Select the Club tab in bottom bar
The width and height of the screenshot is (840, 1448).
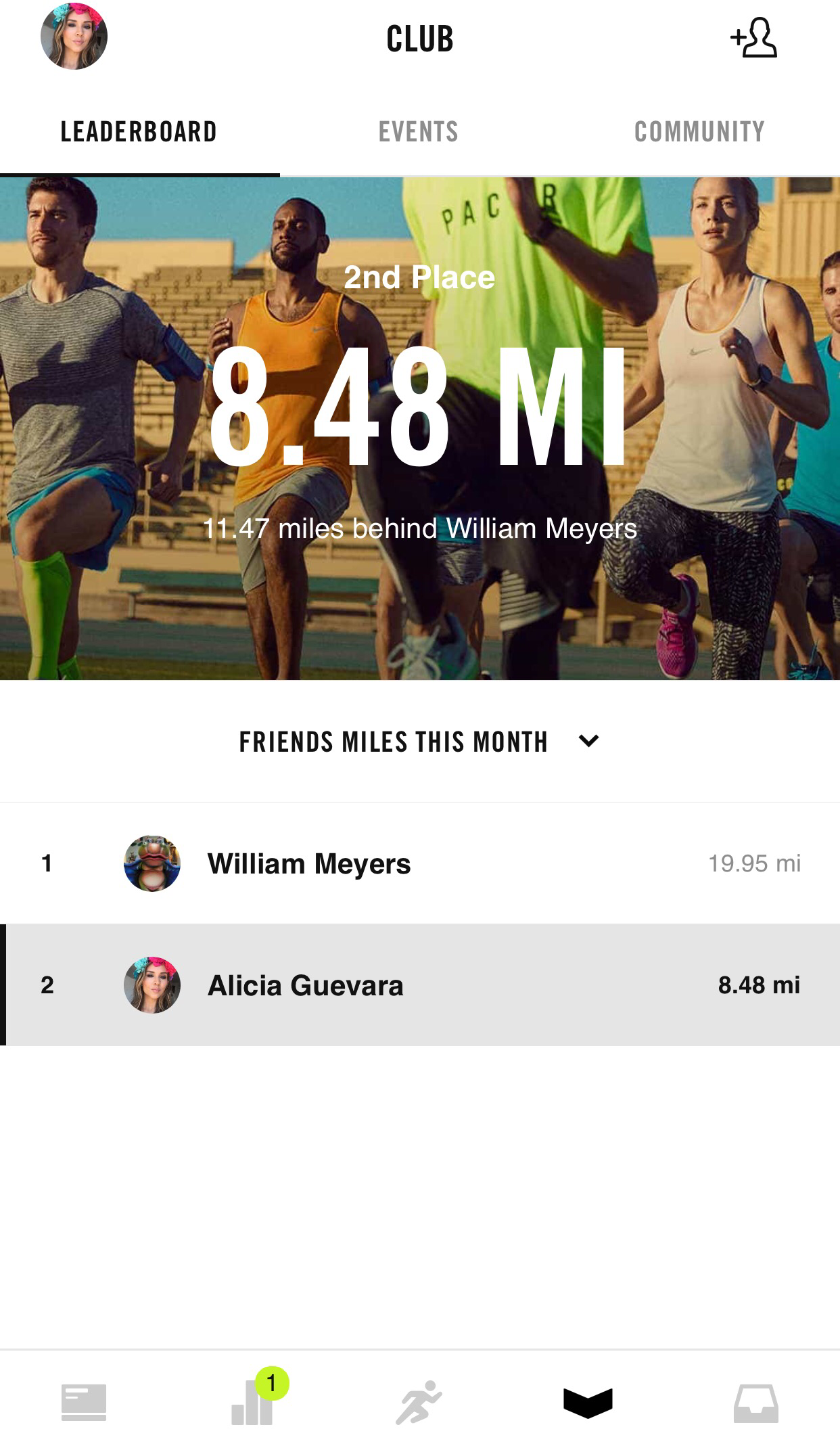[588, 1402]
